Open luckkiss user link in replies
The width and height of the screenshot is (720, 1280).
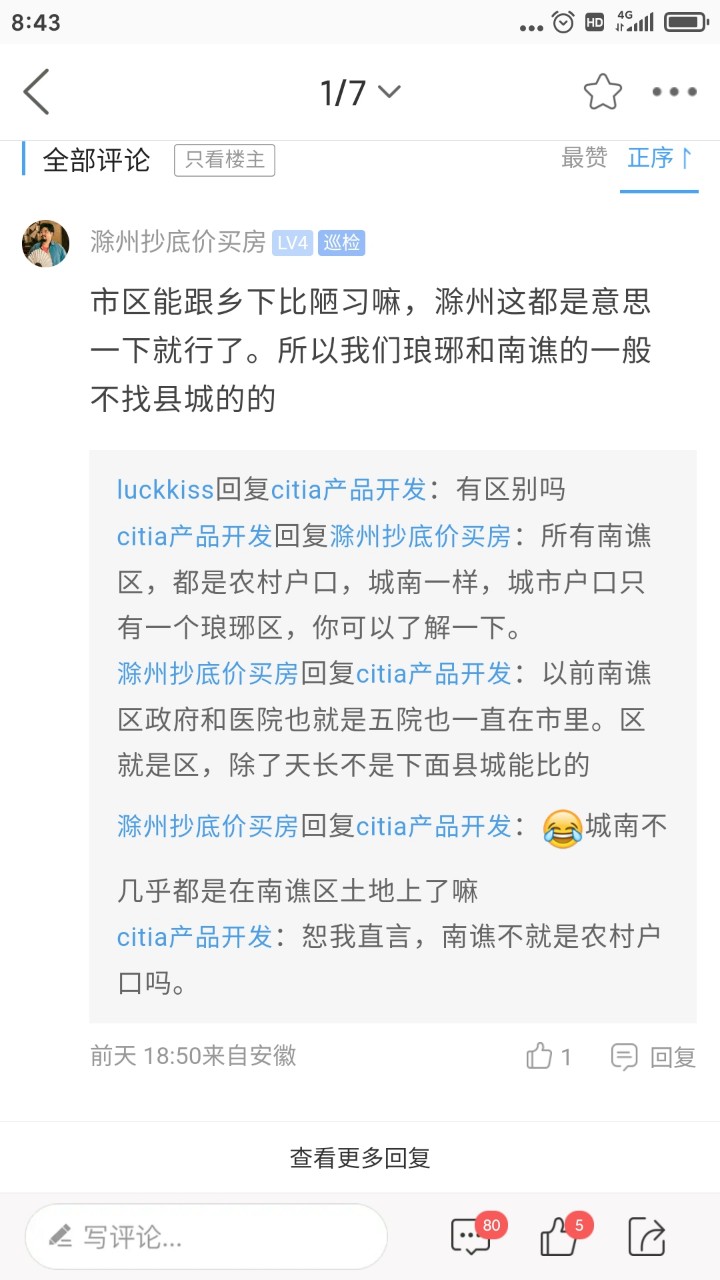(165, 489)
